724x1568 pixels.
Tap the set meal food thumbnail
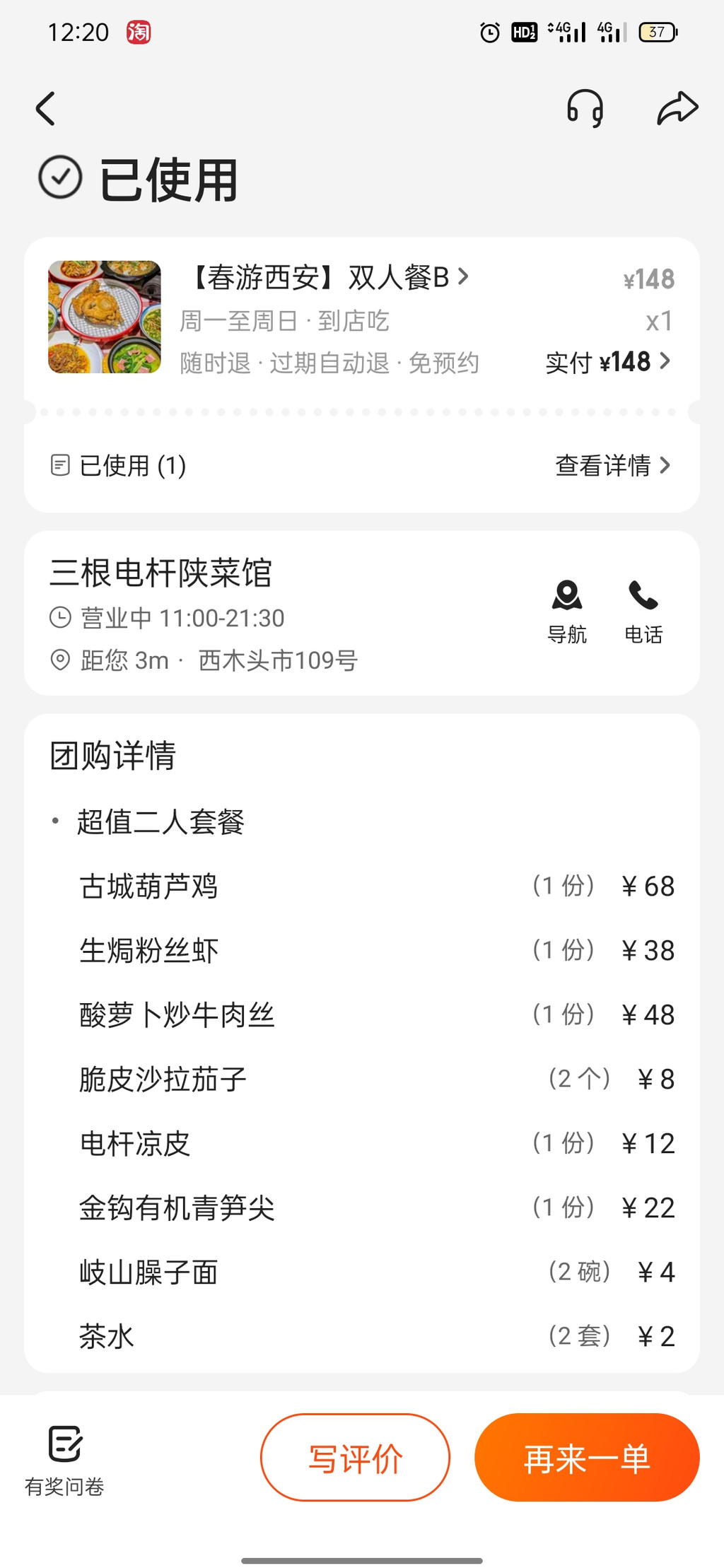coord(105,317)
